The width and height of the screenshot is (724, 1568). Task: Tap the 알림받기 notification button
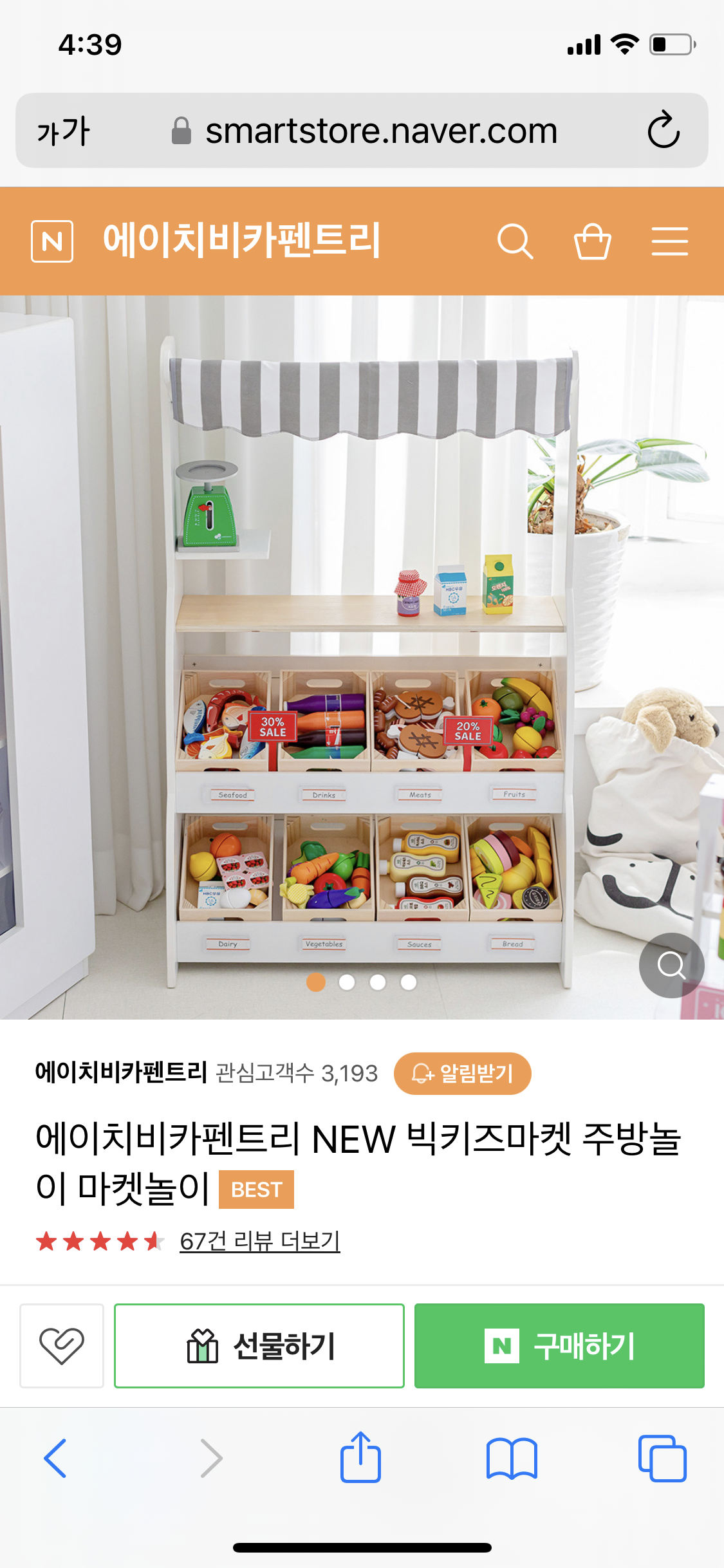tap(462, 1073)
